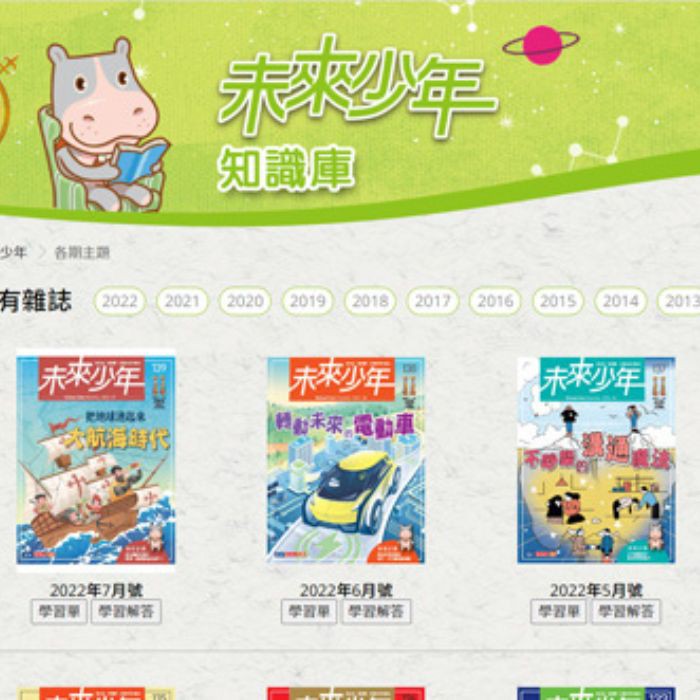Open 學習單 for 2022年6月號
700x700 pixels.
click(309, 612)
